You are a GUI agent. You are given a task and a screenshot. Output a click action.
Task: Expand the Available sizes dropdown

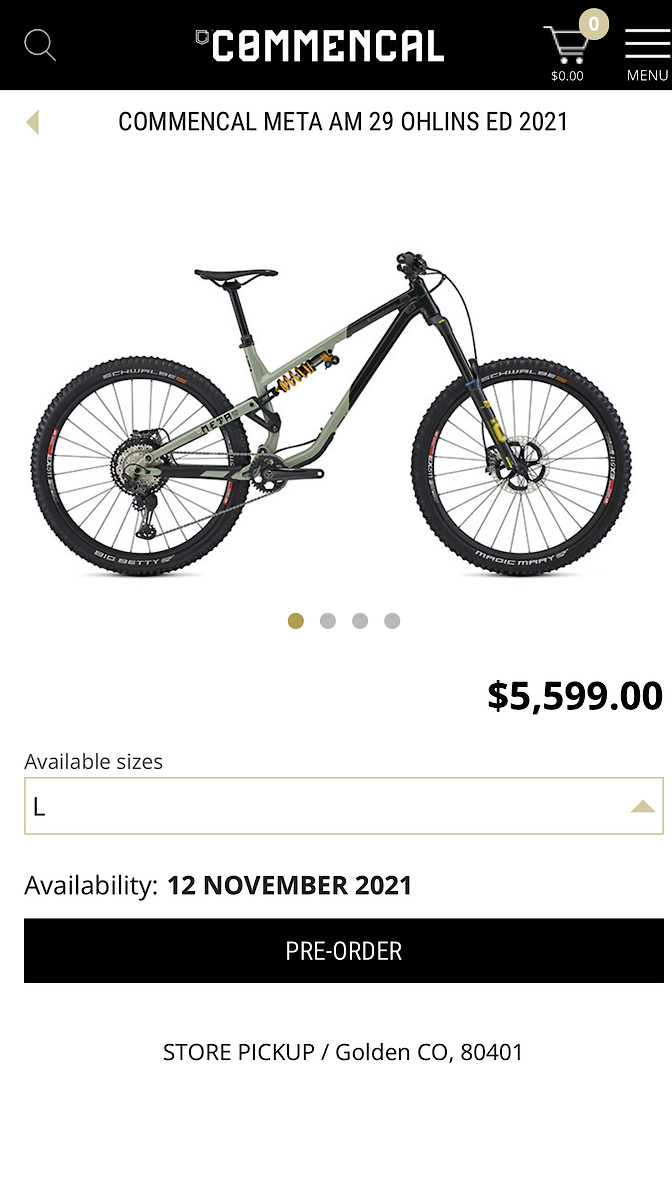pyautogui.click(x=343, y=806)
